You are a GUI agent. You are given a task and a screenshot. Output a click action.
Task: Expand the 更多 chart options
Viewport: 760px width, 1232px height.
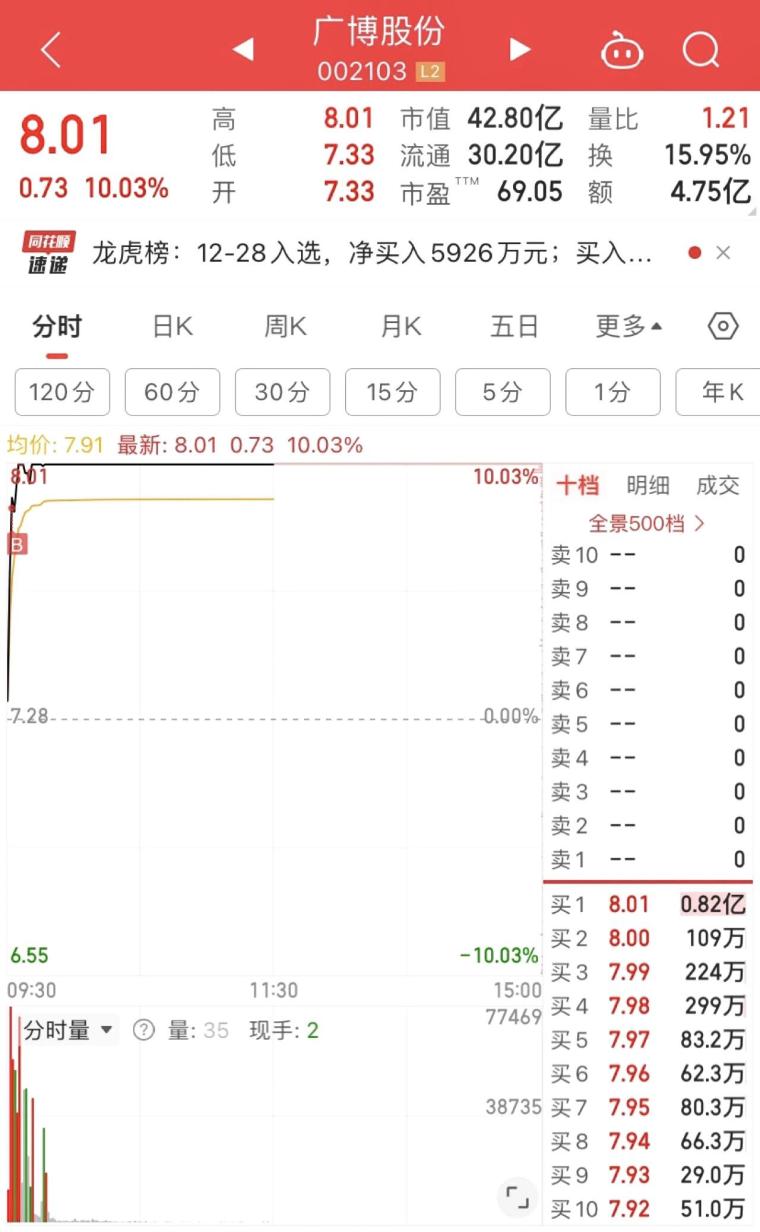(x=629, y=327)
